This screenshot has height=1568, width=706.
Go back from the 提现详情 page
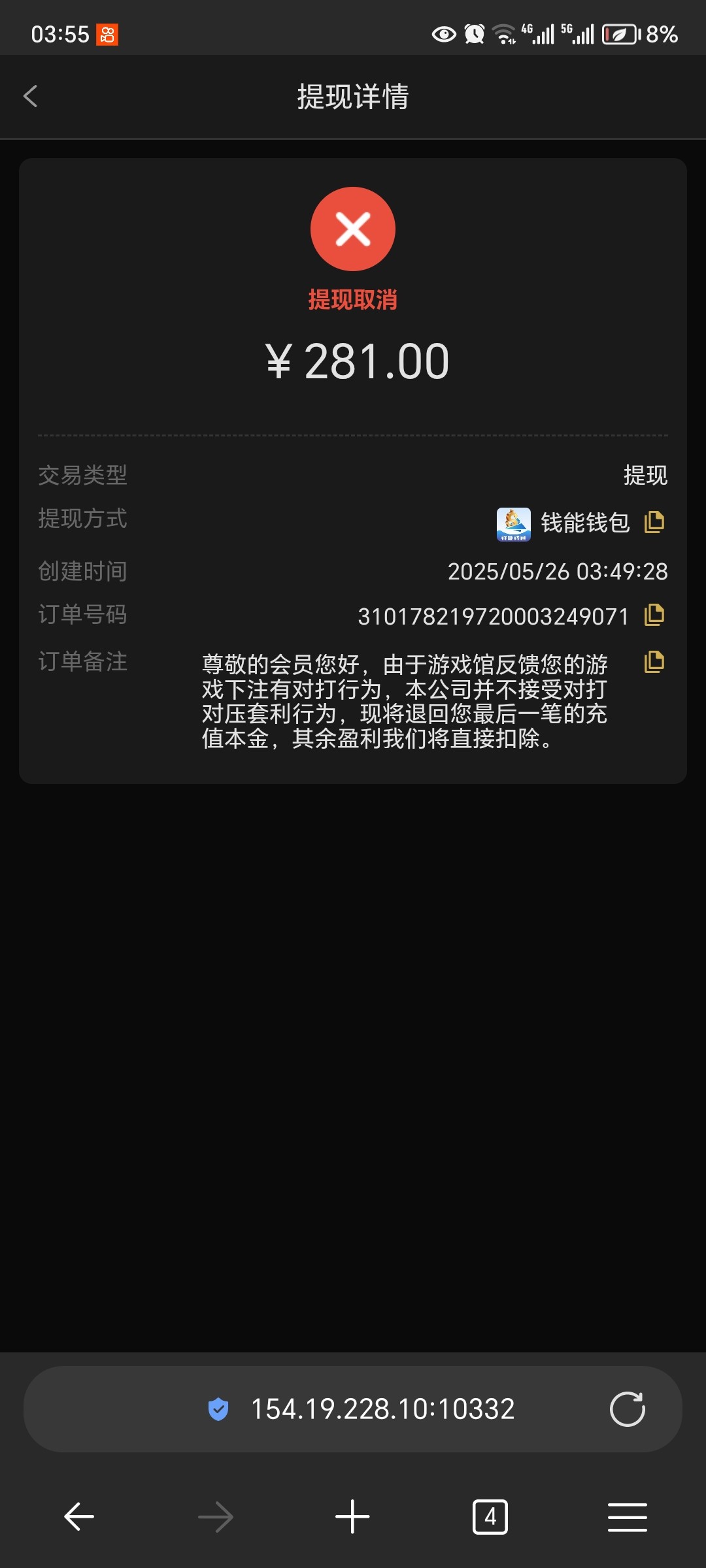pos(31,96)
